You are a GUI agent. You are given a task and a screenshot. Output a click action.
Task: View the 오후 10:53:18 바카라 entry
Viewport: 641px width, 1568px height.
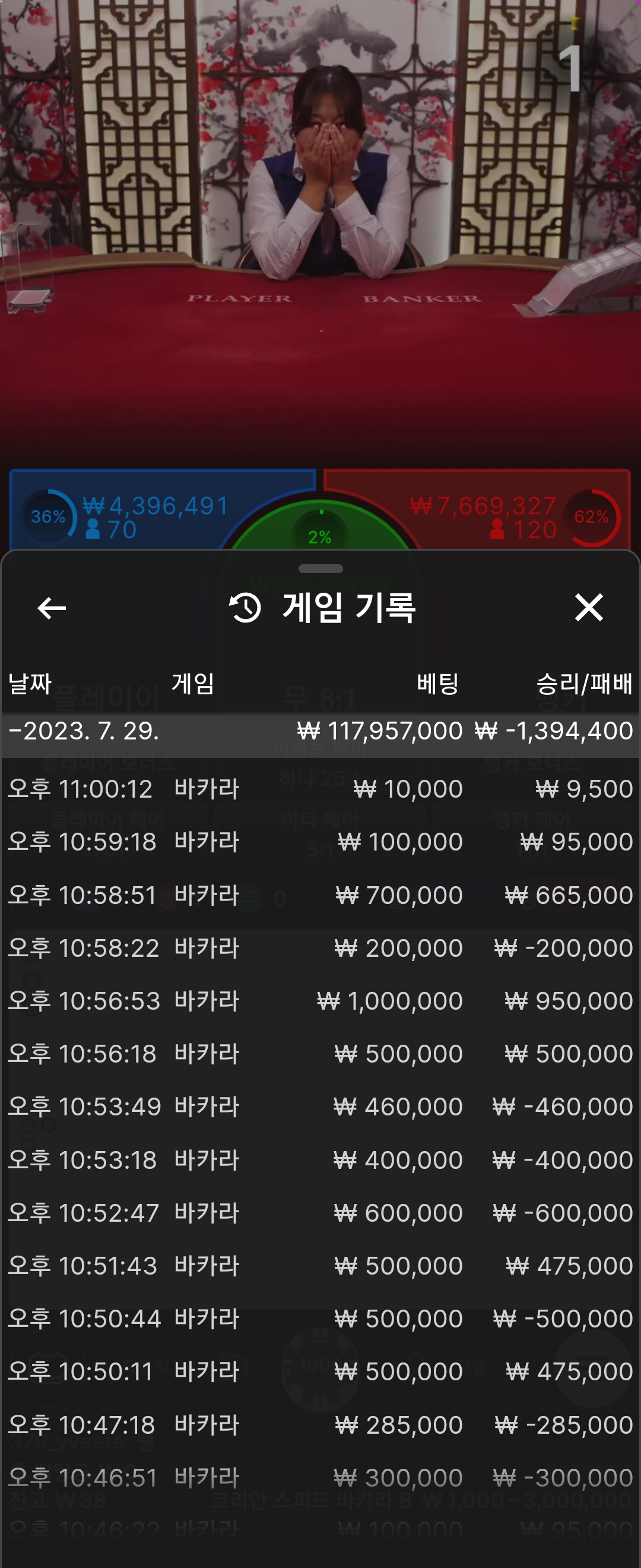[x=320, y=1159]
